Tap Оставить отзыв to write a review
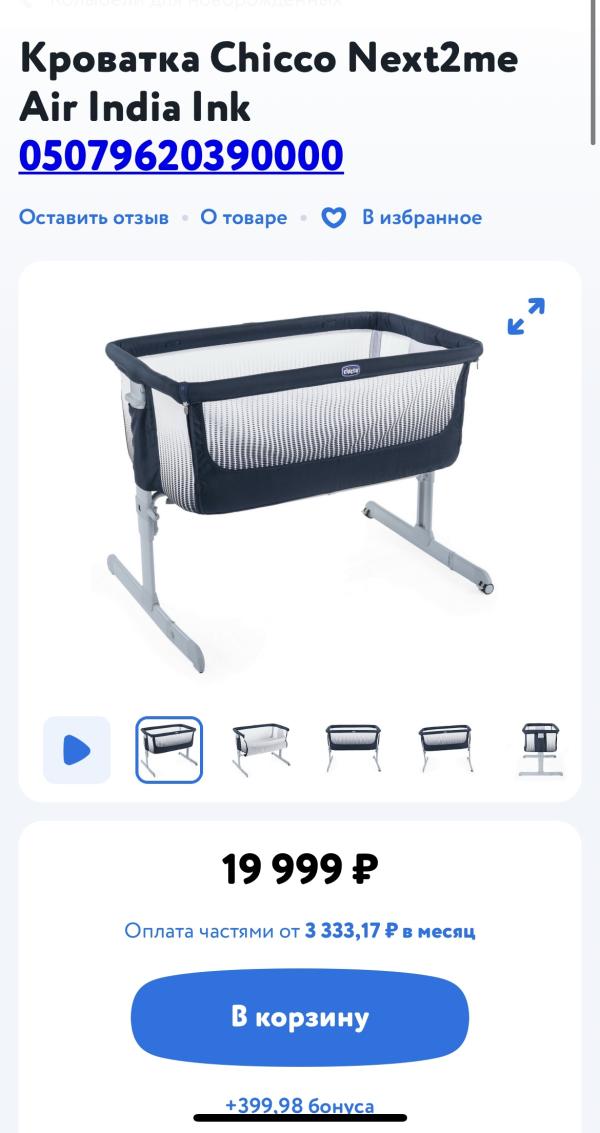Screen dimensions: 600x1133 (93, 217)
